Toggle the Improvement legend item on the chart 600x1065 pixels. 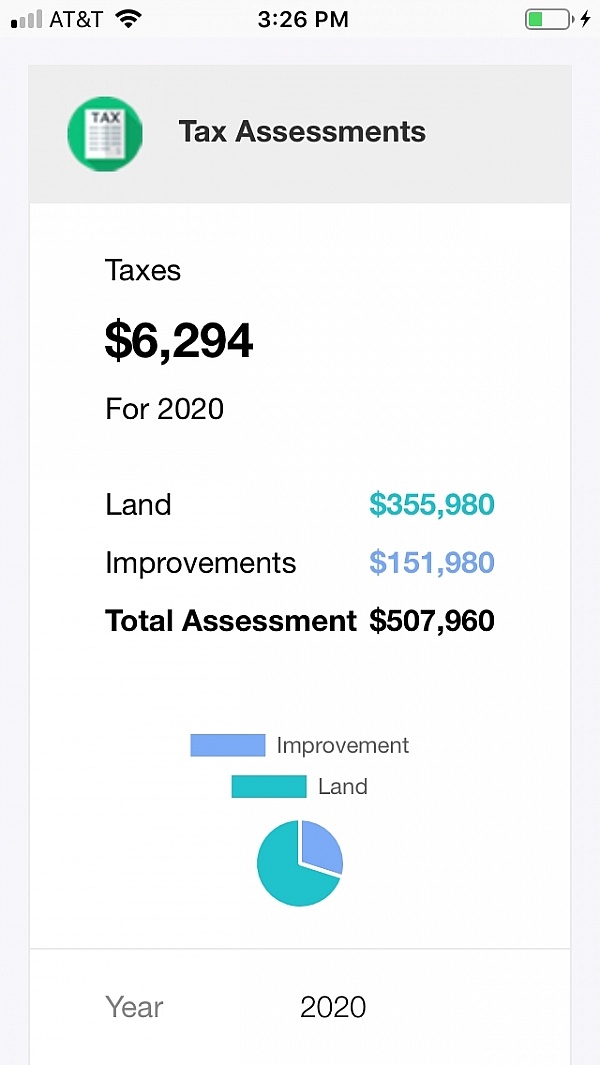point(300,745)
